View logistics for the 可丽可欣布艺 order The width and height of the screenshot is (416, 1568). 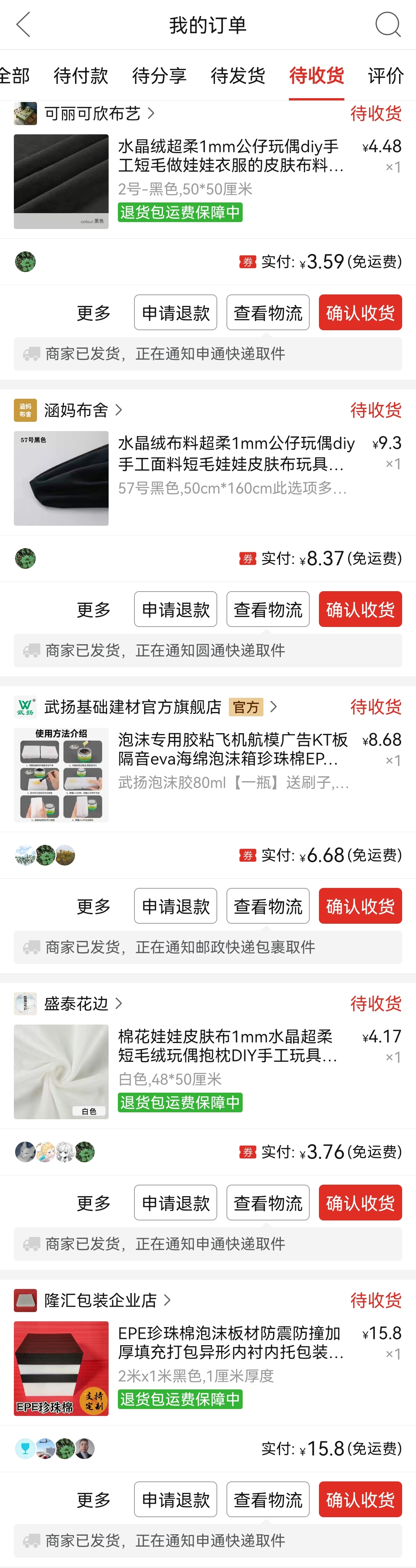(x=268, y=313)
